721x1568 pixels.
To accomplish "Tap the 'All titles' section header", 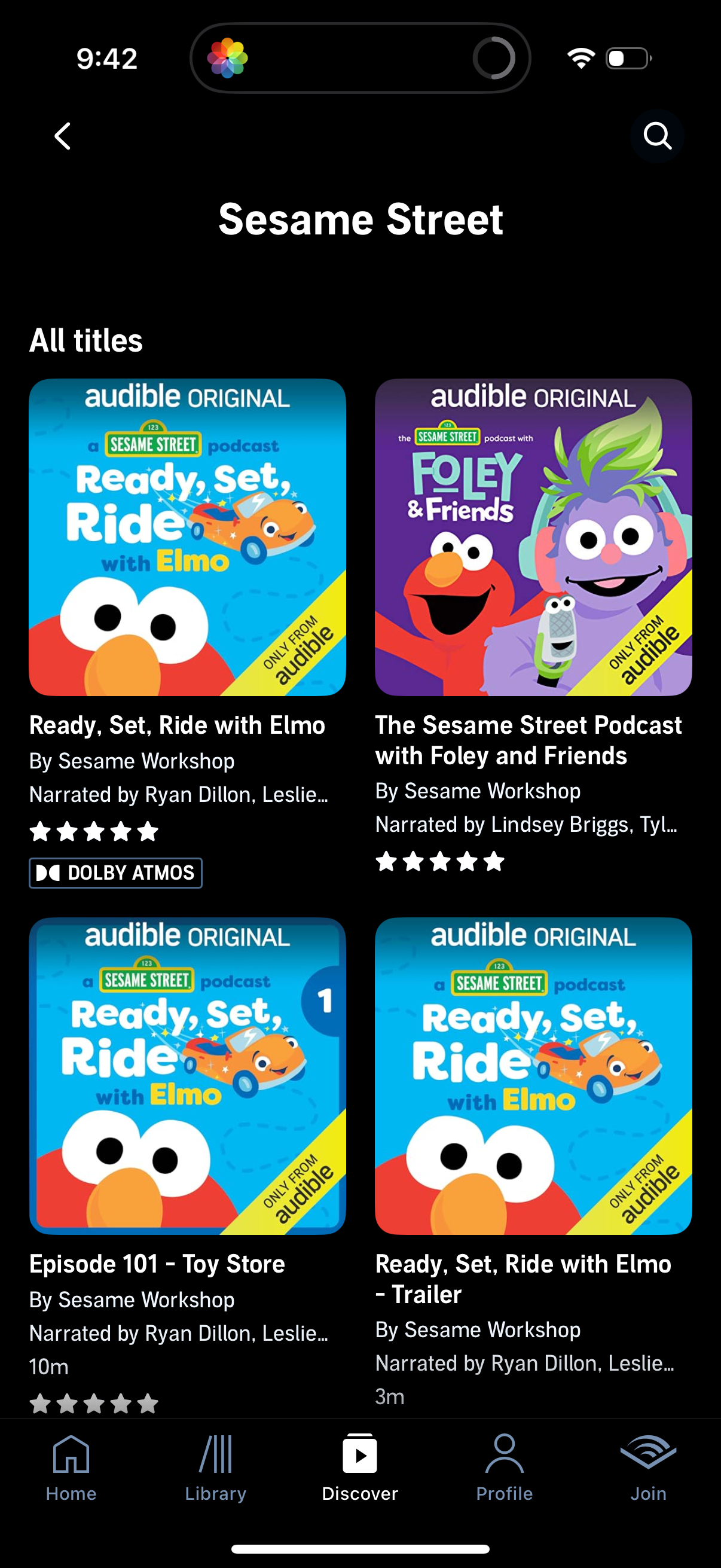I will 85,340.
